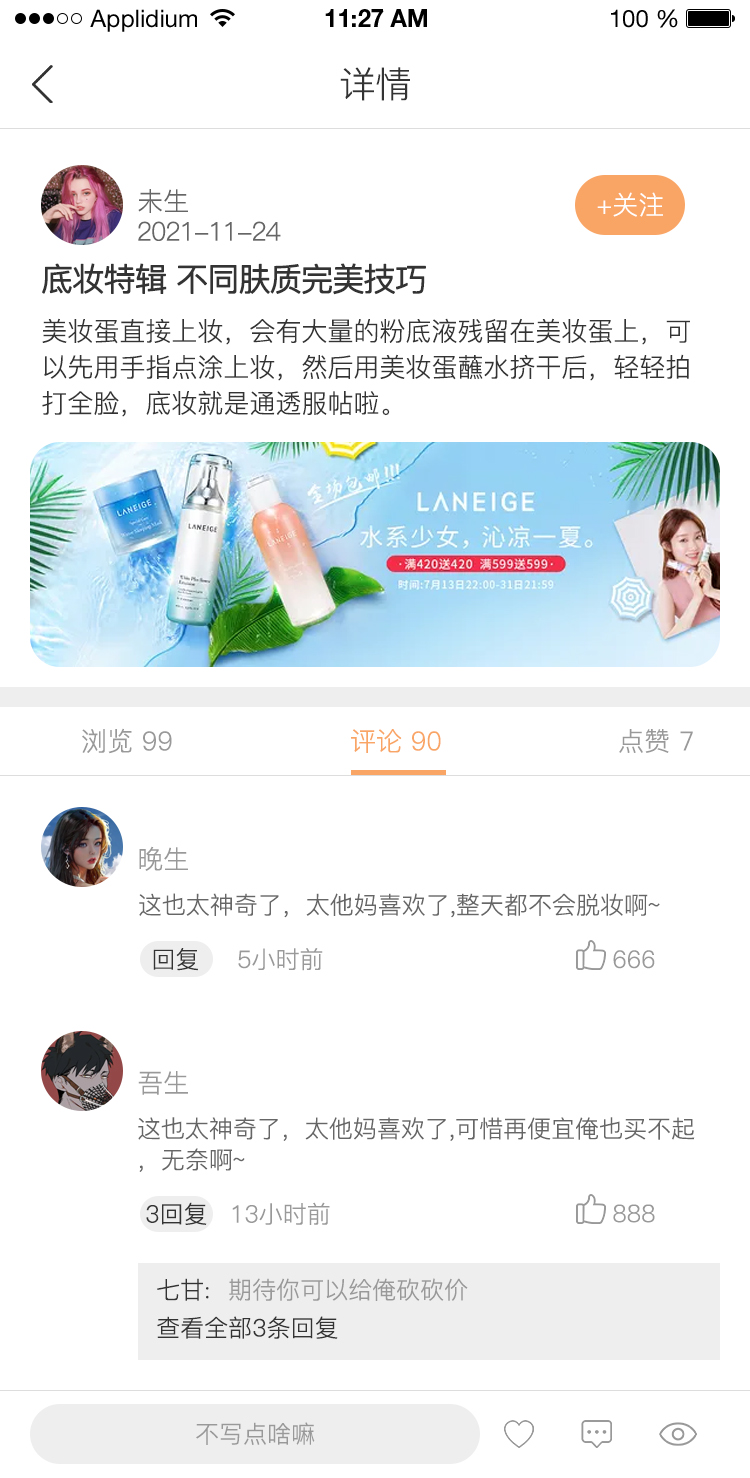Go back from the 详情 page
The height and width of the screenshot is (1478, 750).
[42, 85]
